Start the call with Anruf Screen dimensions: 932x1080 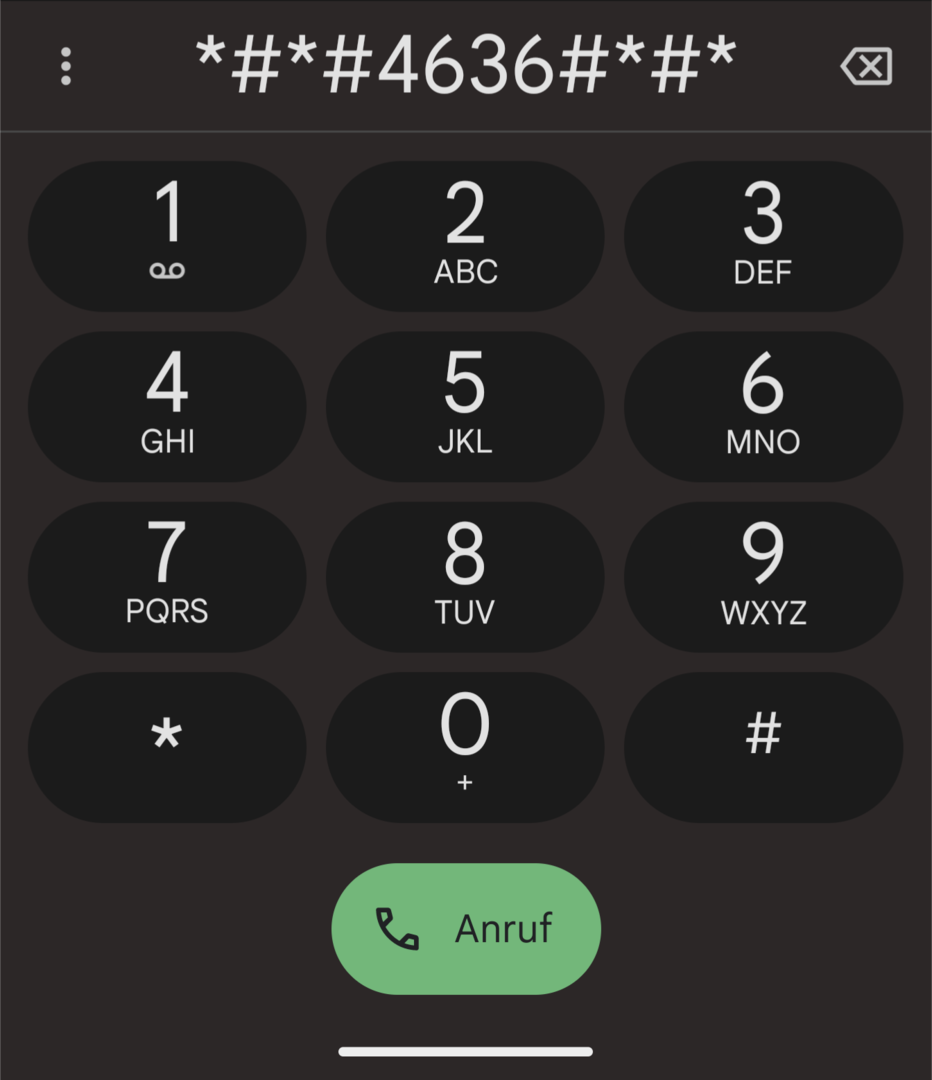(465, 928)
